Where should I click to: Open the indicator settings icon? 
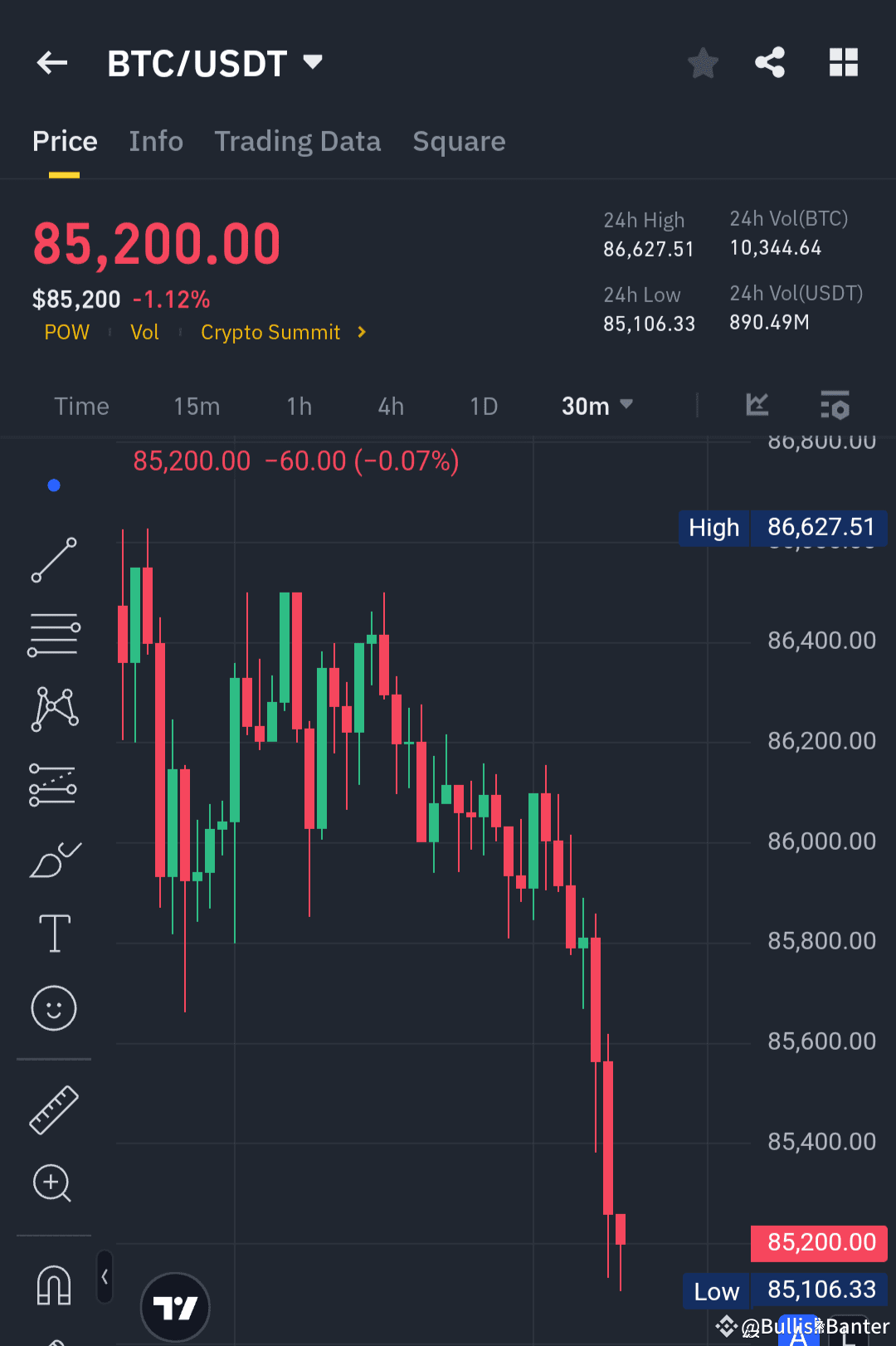835,406
